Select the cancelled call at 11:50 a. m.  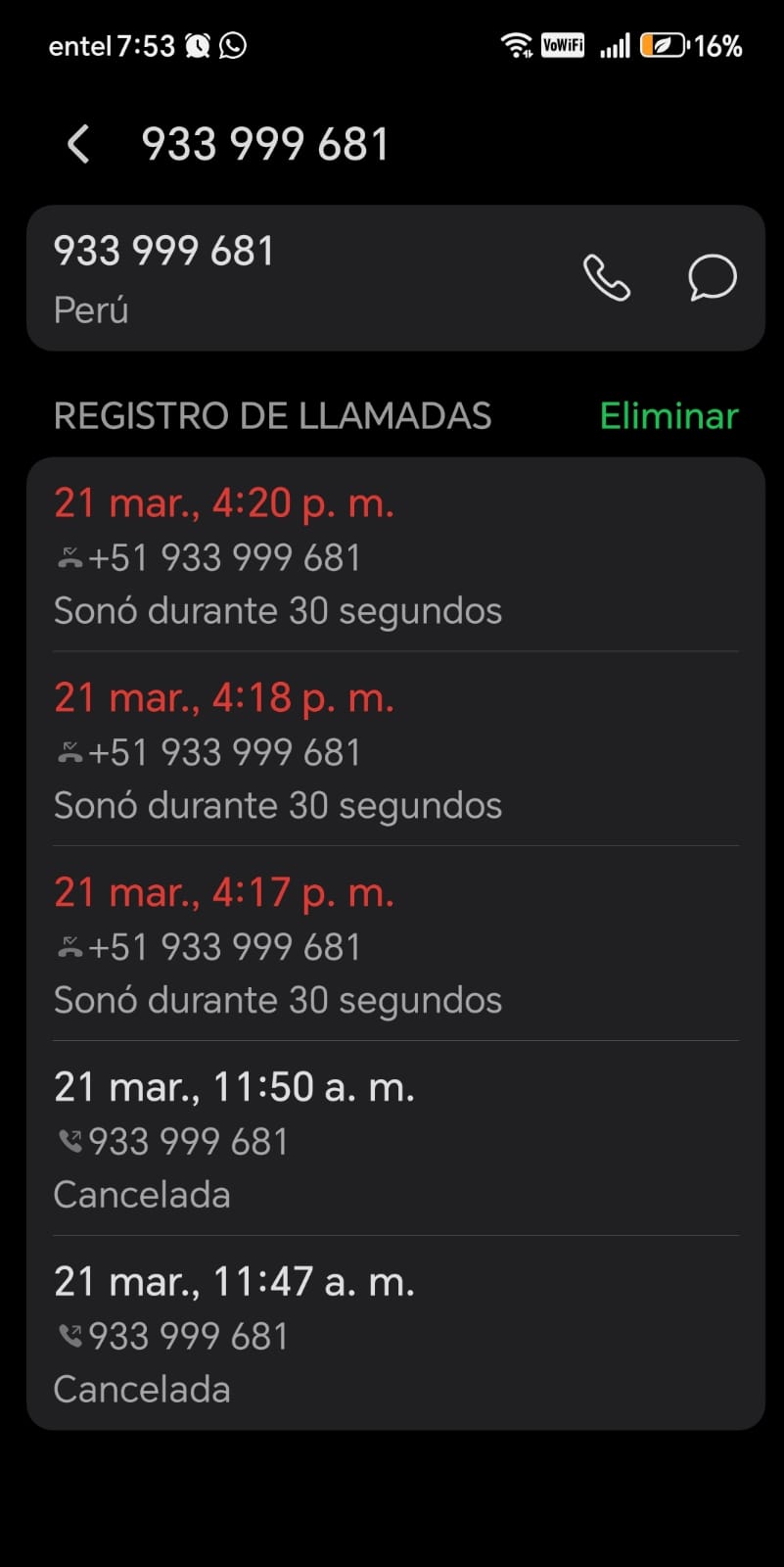(395, 1139)
